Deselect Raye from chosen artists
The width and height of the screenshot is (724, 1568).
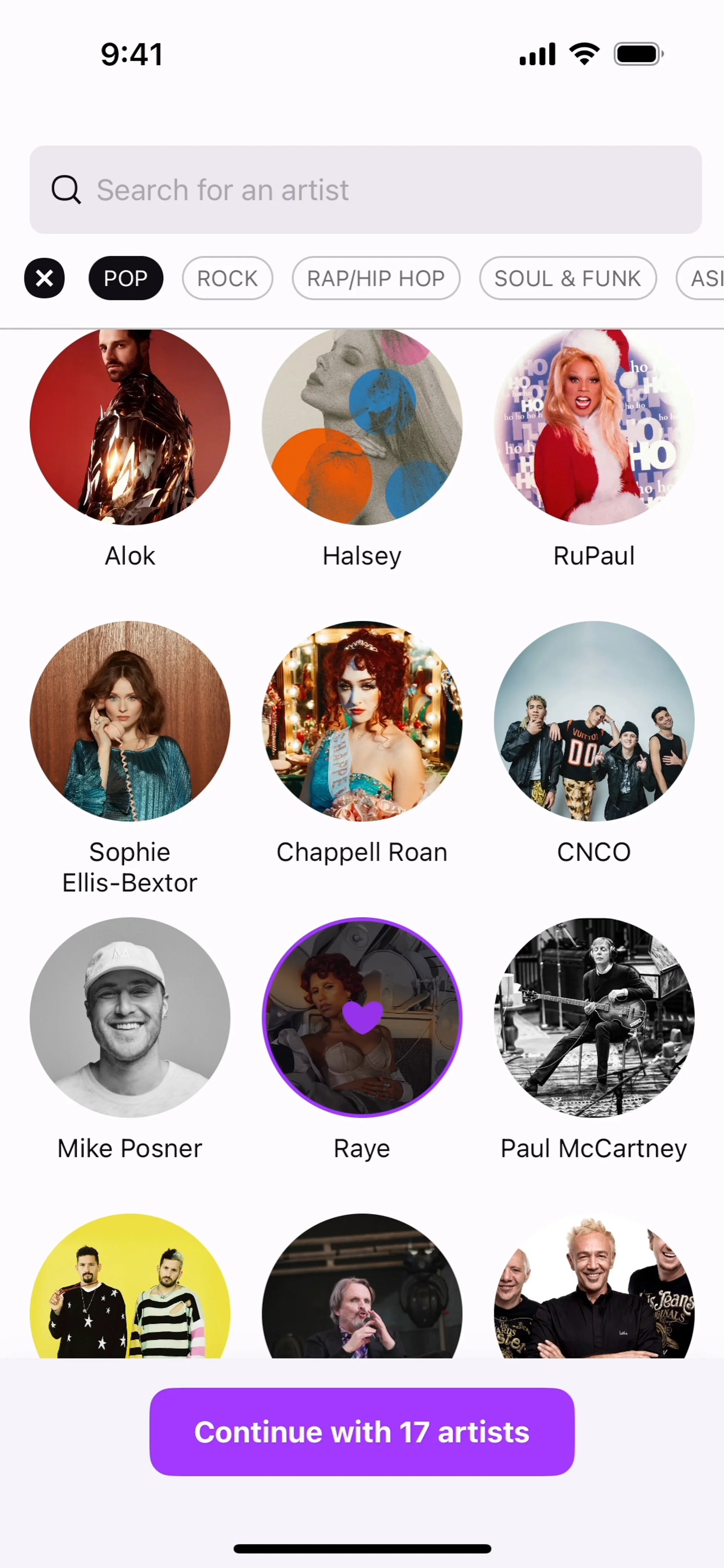pyautogui.click(x=362, y=1017)
